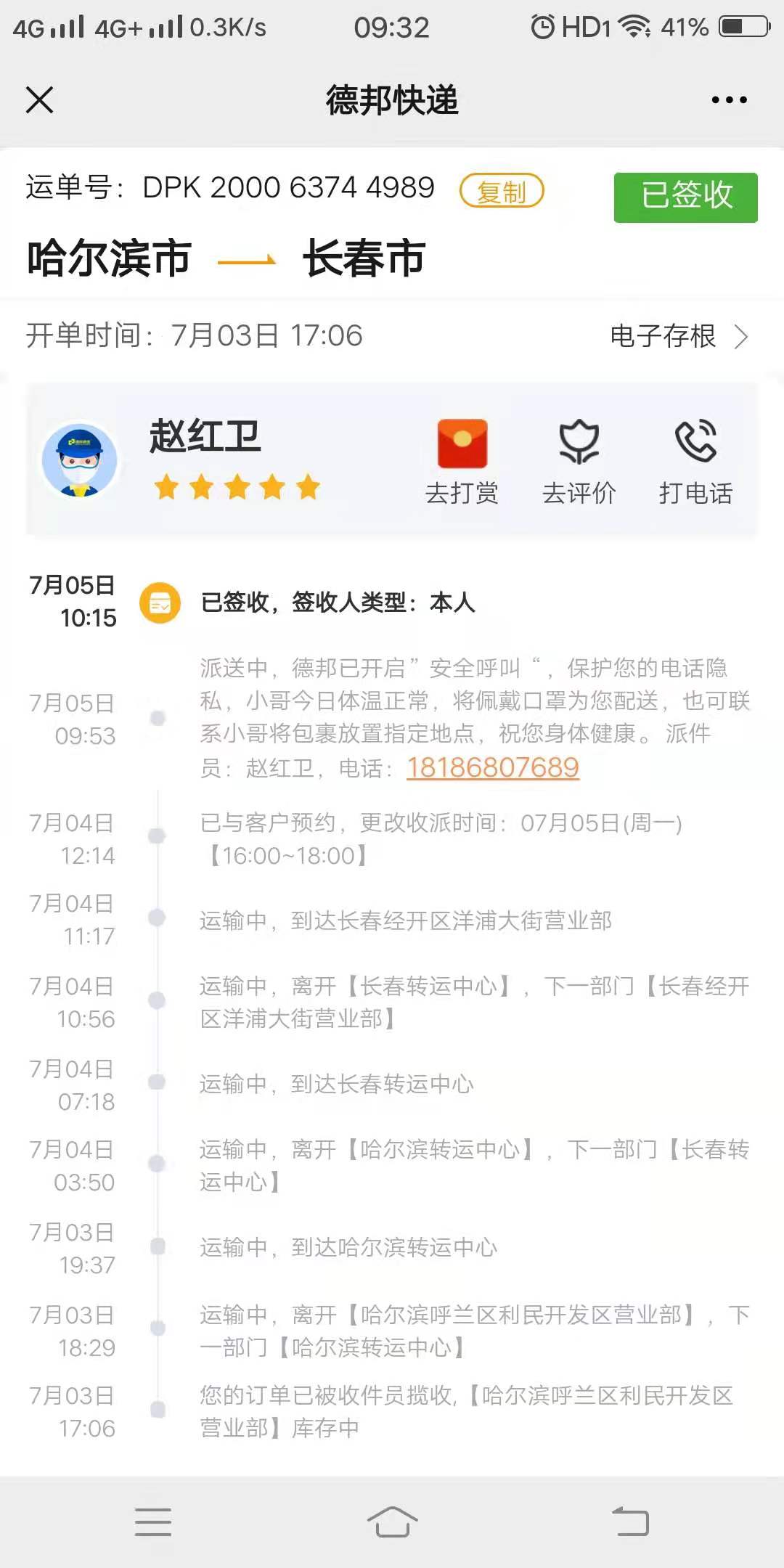
Task: Copy the waybill number with 复制
Action: coord(502,191)
